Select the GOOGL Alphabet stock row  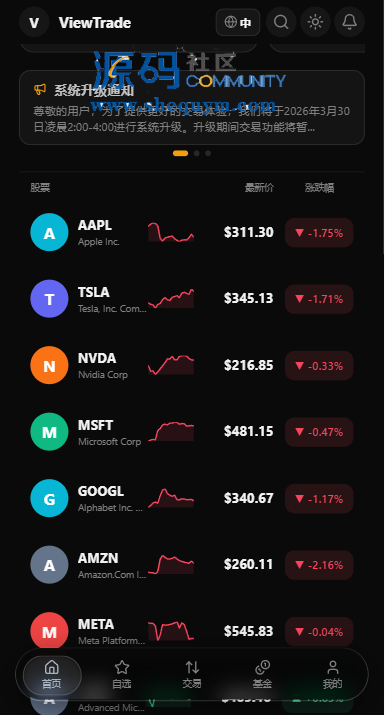[x=192, y=498]
